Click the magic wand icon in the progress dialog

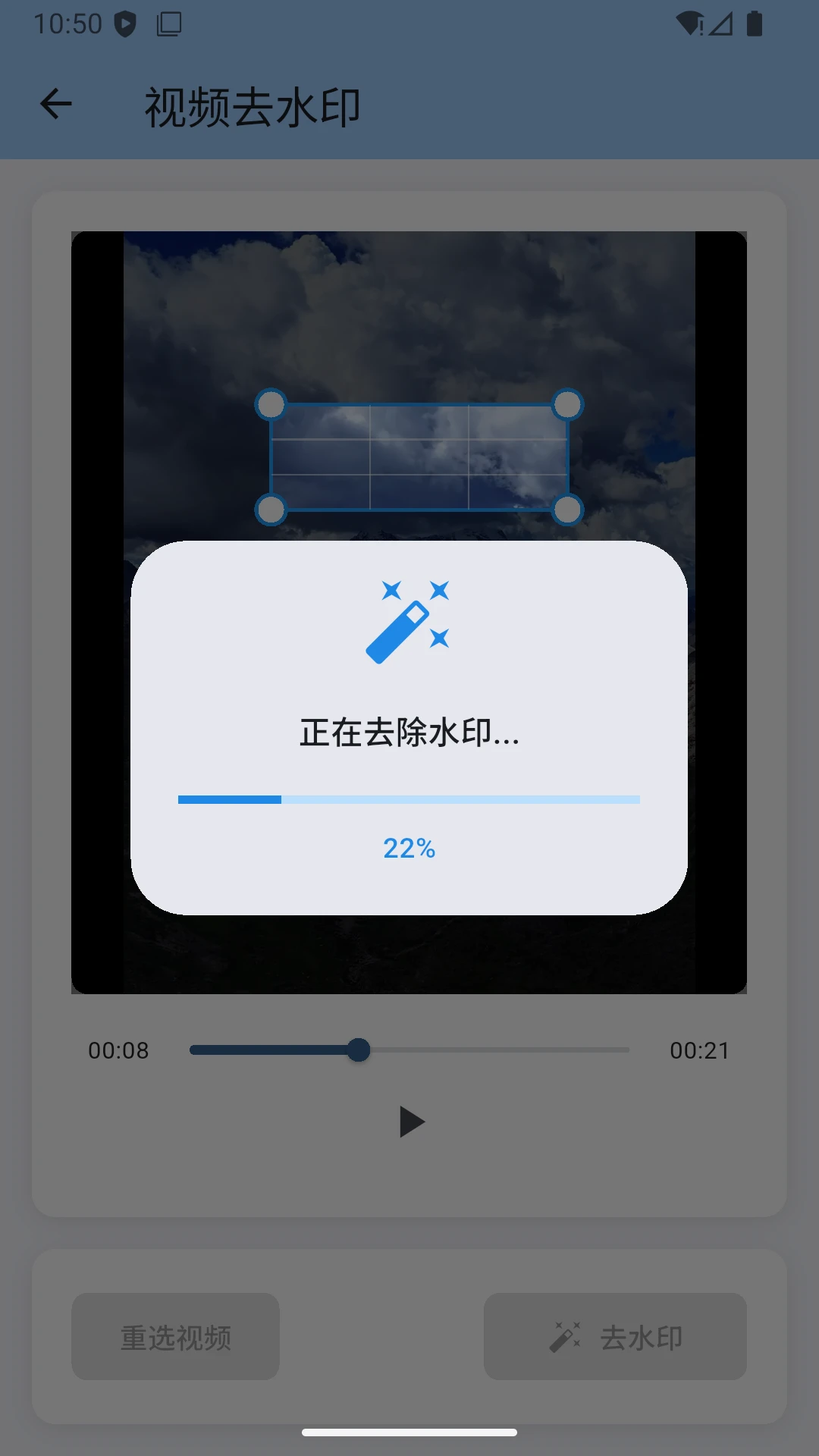coord(409,622)
